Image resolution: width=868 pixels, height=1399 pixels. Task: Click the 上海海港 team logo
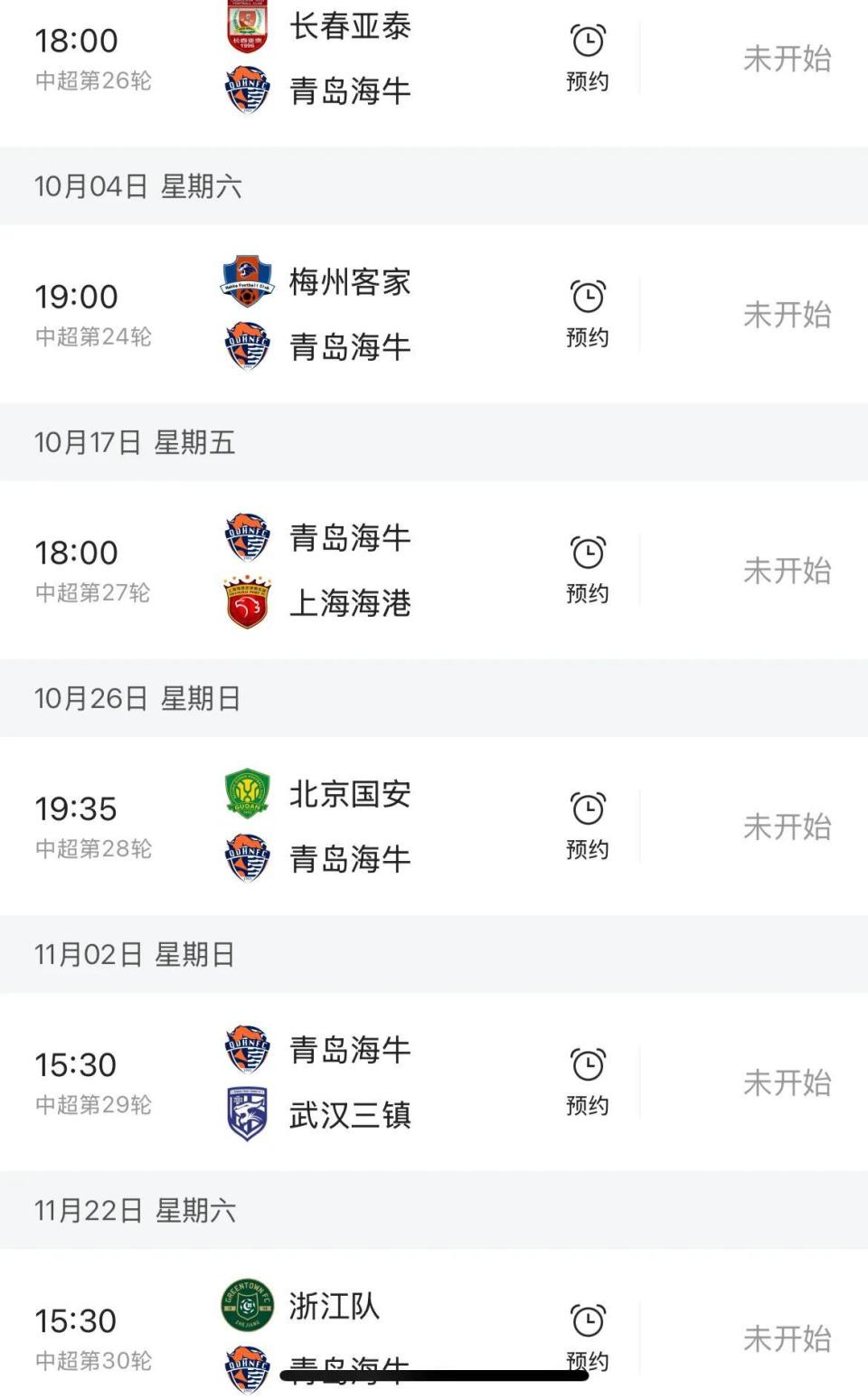coord(244,597)
